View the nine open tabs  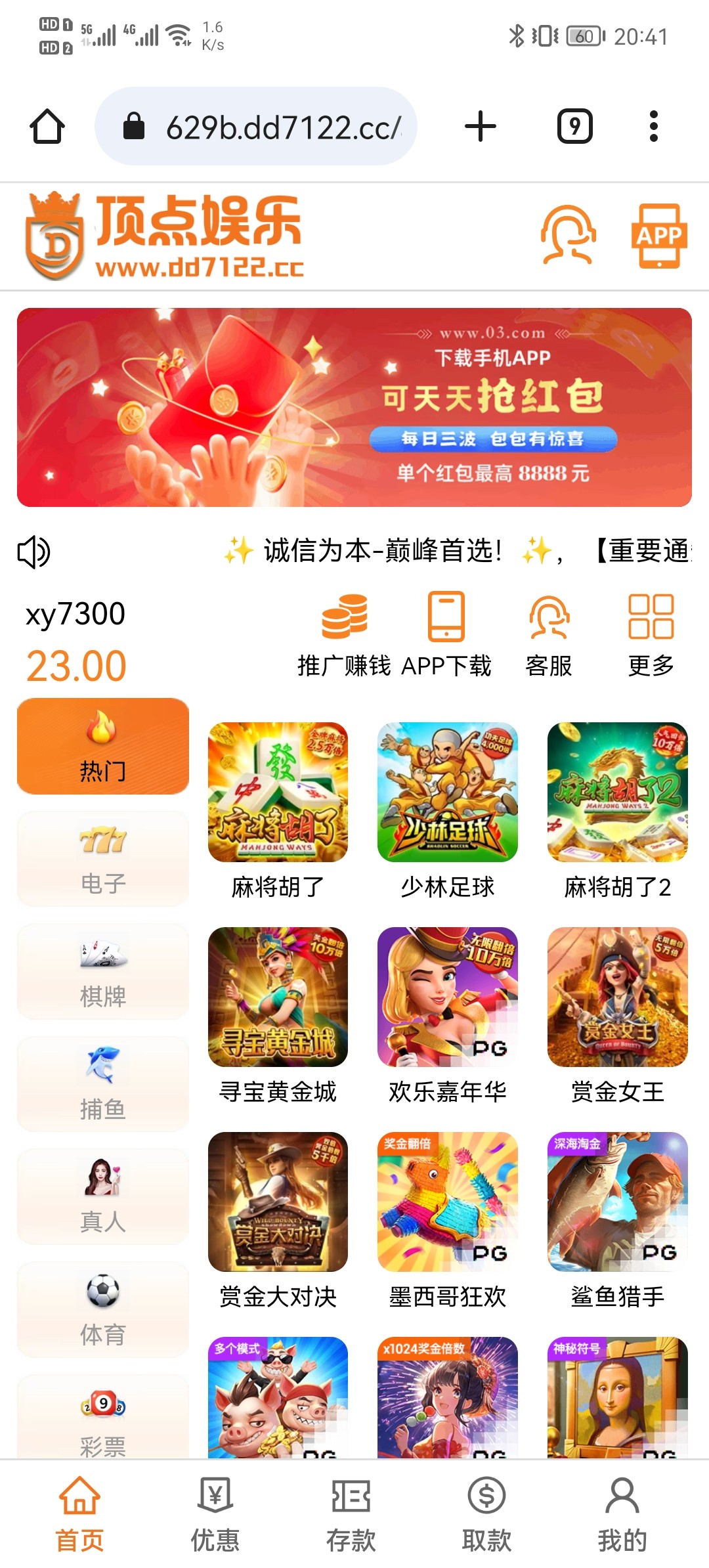[574, 126]
